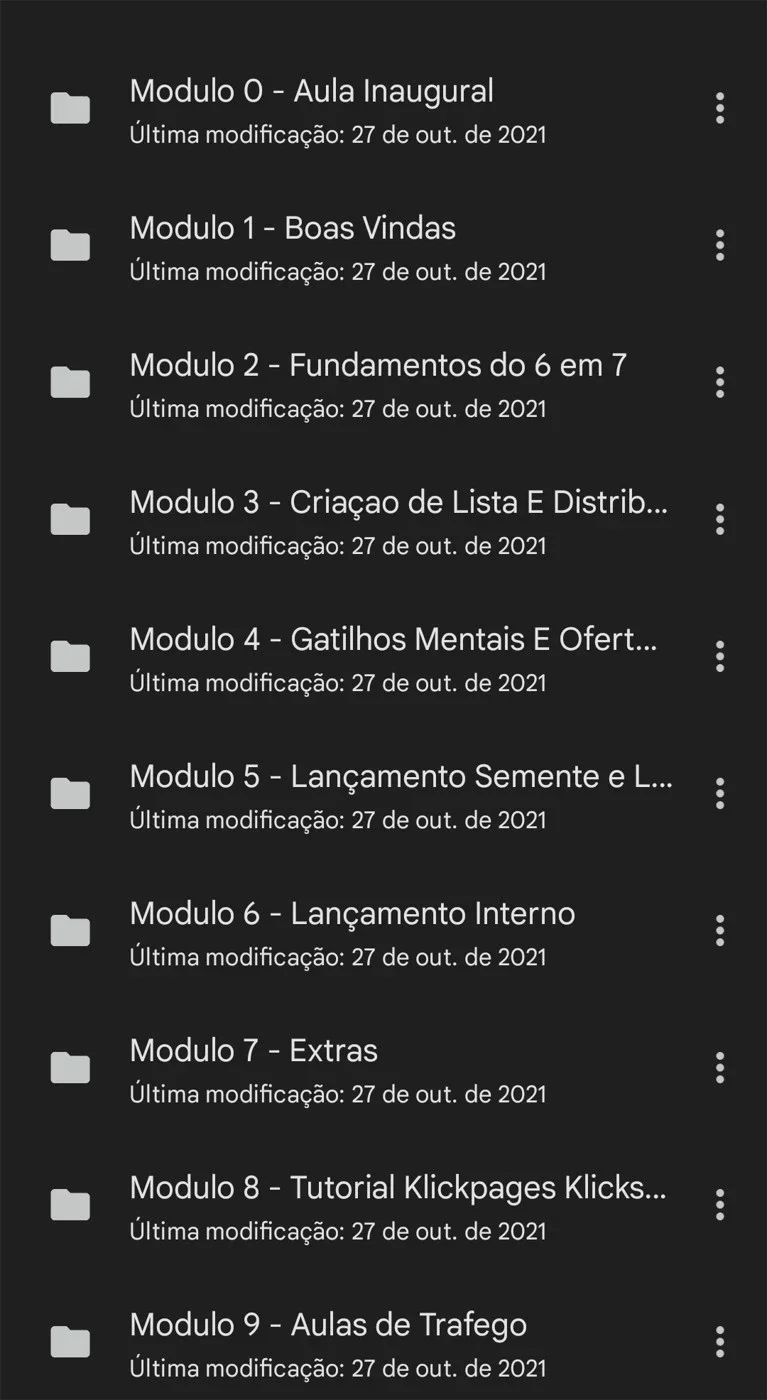Open the options menu for Modulo 6 - Lançamento Interno
This screenshot has width=767, height=1400.
click(720, 930)
